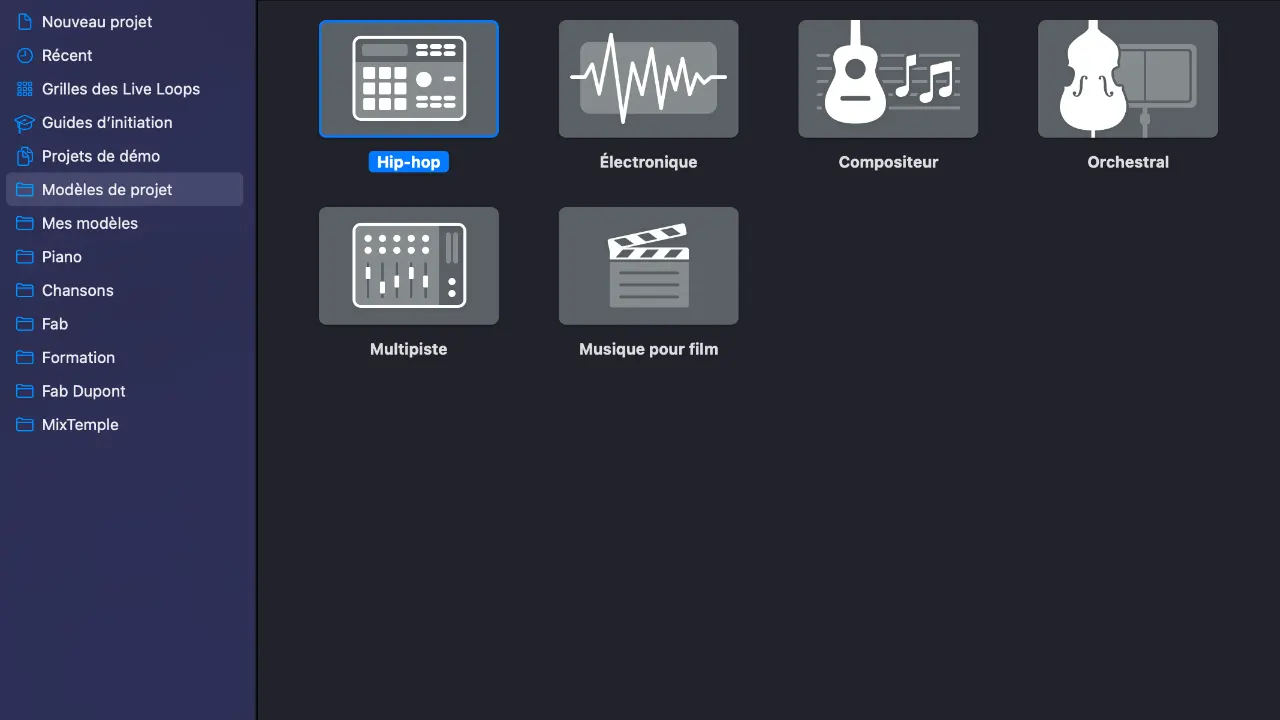Select the Multipiste template

(x=408, y=266)
